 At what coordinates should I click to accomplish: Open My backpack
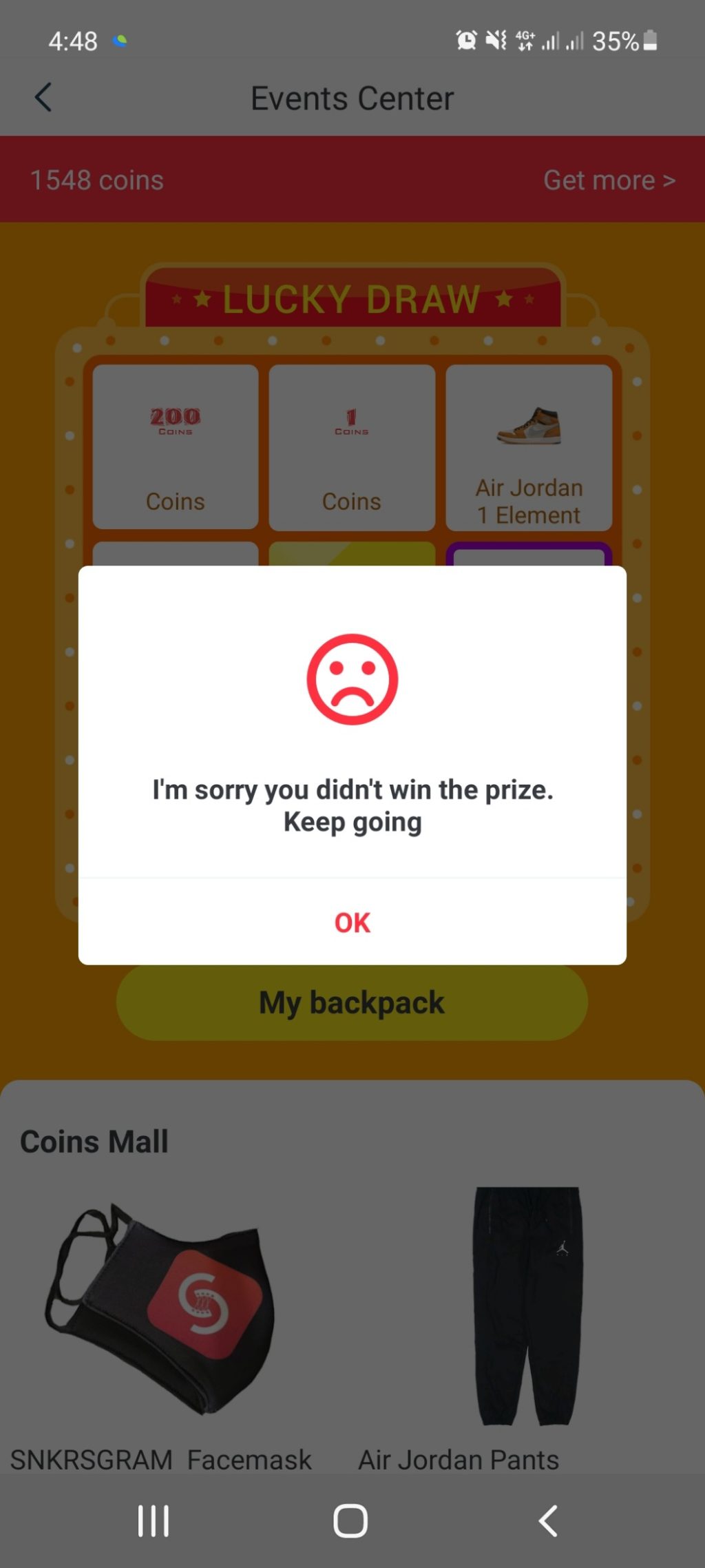click(352, 1002)
